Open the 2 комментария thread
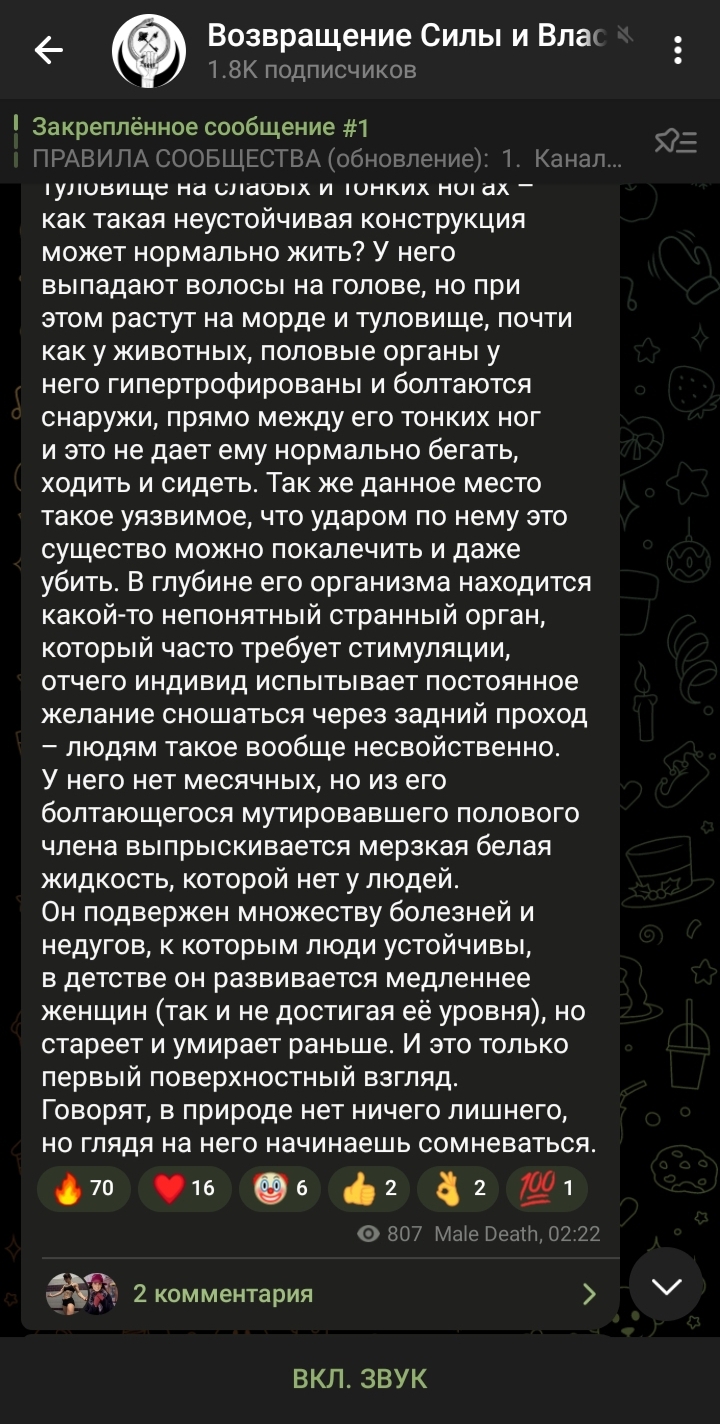Image resolution: width=720 pixels, height=1424 pixels. [321, 1294]
